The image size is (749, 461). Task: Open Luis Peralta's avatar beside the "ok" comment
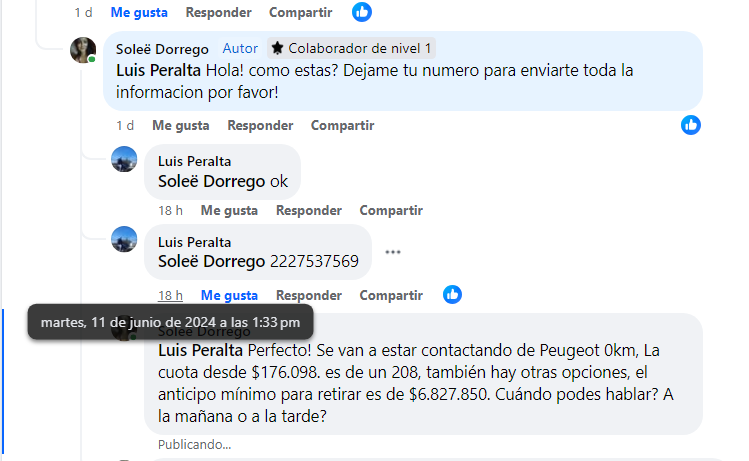click(124, 159)
